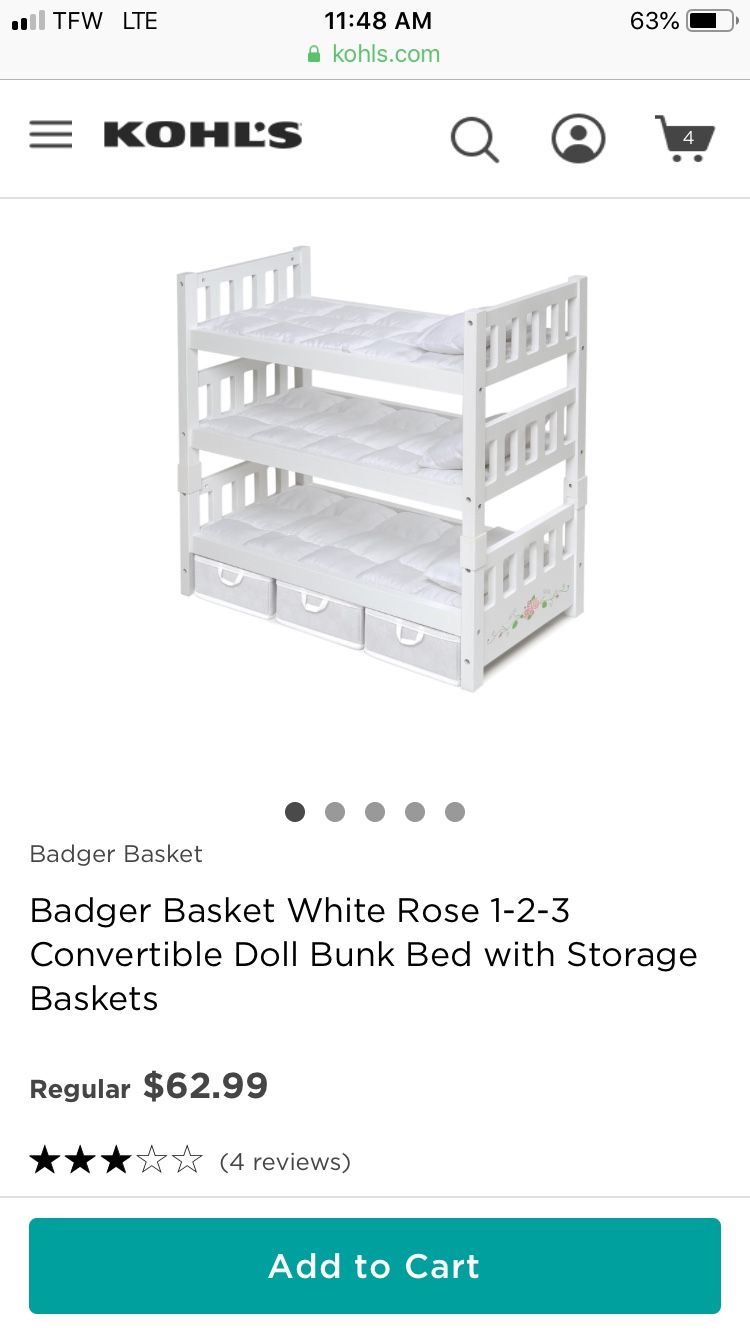Open your Kohl's account profile icon
750x1334 pixels.
[578, 139]
